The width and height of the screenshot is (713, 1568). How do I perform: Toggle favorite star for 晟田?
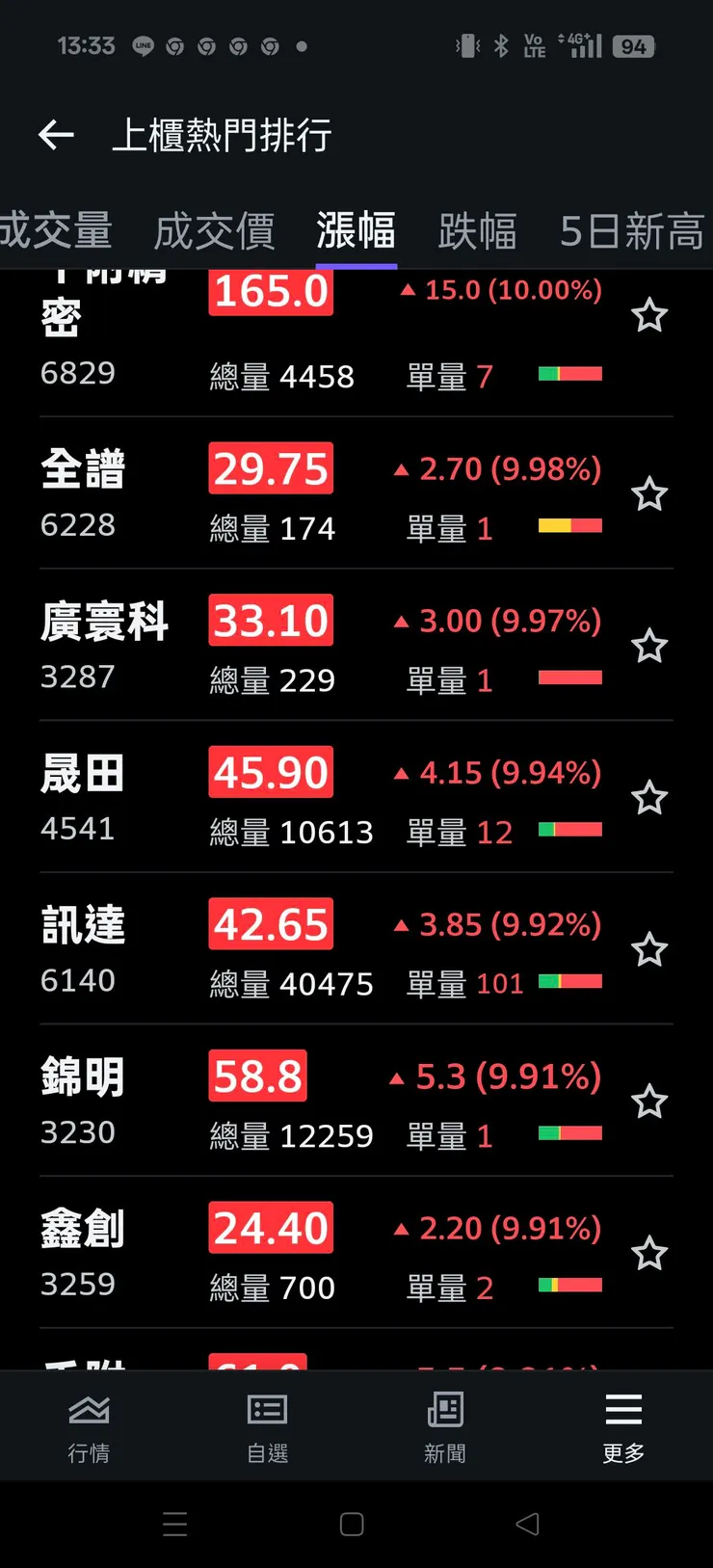pos(649,797)
